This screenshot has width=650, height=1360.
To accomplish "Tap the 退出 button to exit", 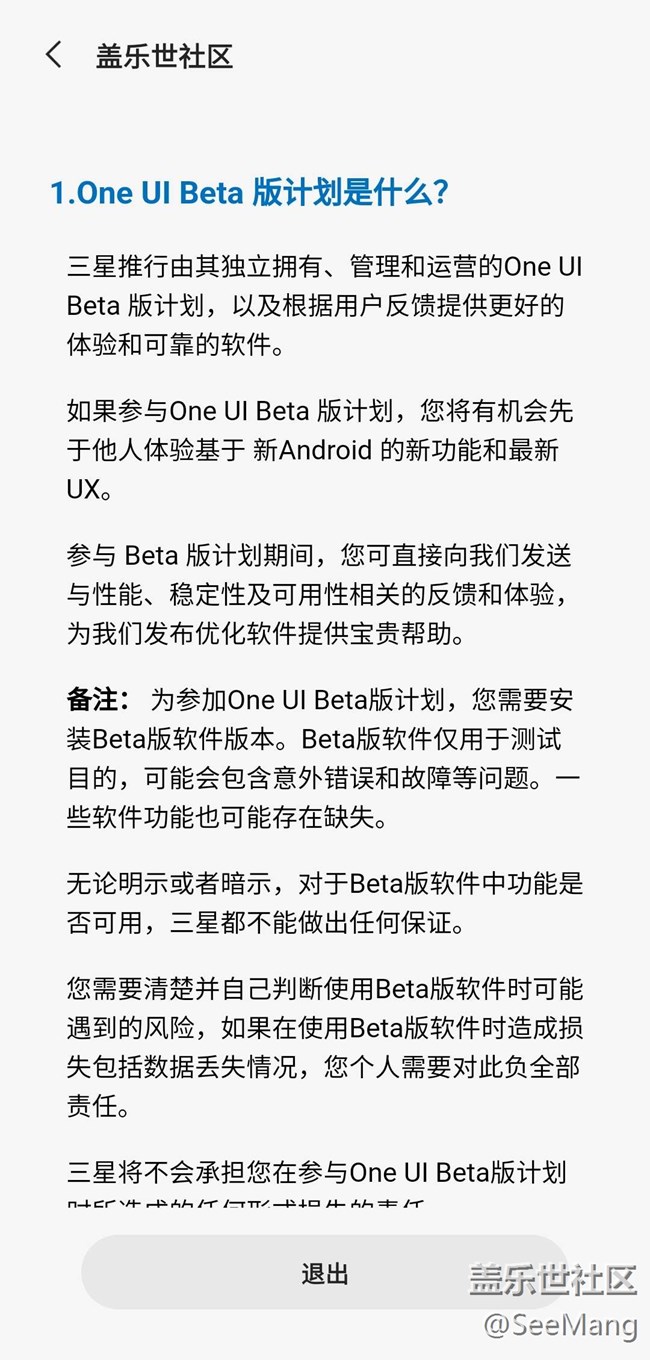I will [324, 1273].
